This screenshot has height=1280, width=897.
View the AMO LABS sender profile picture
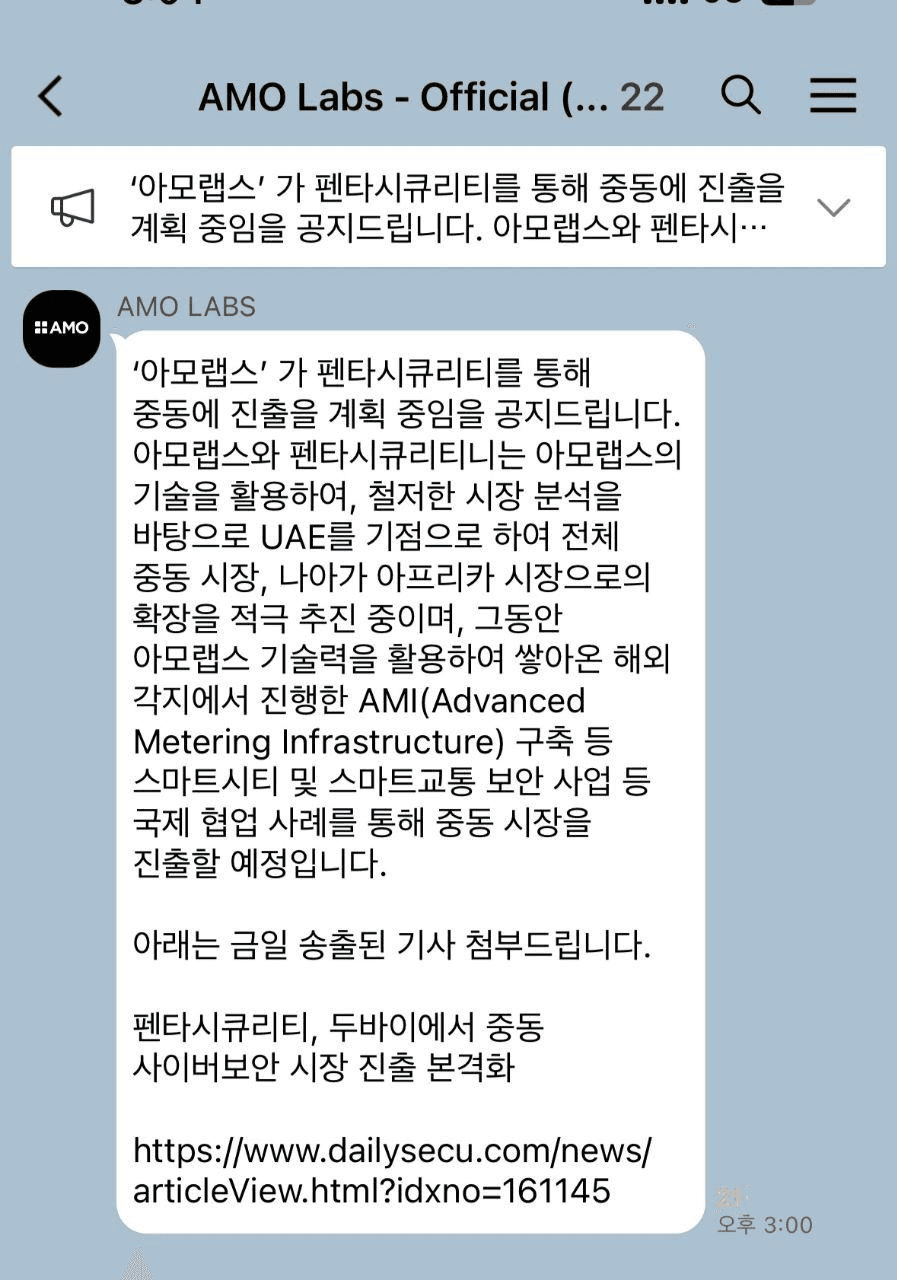click(x=62, y=328)
